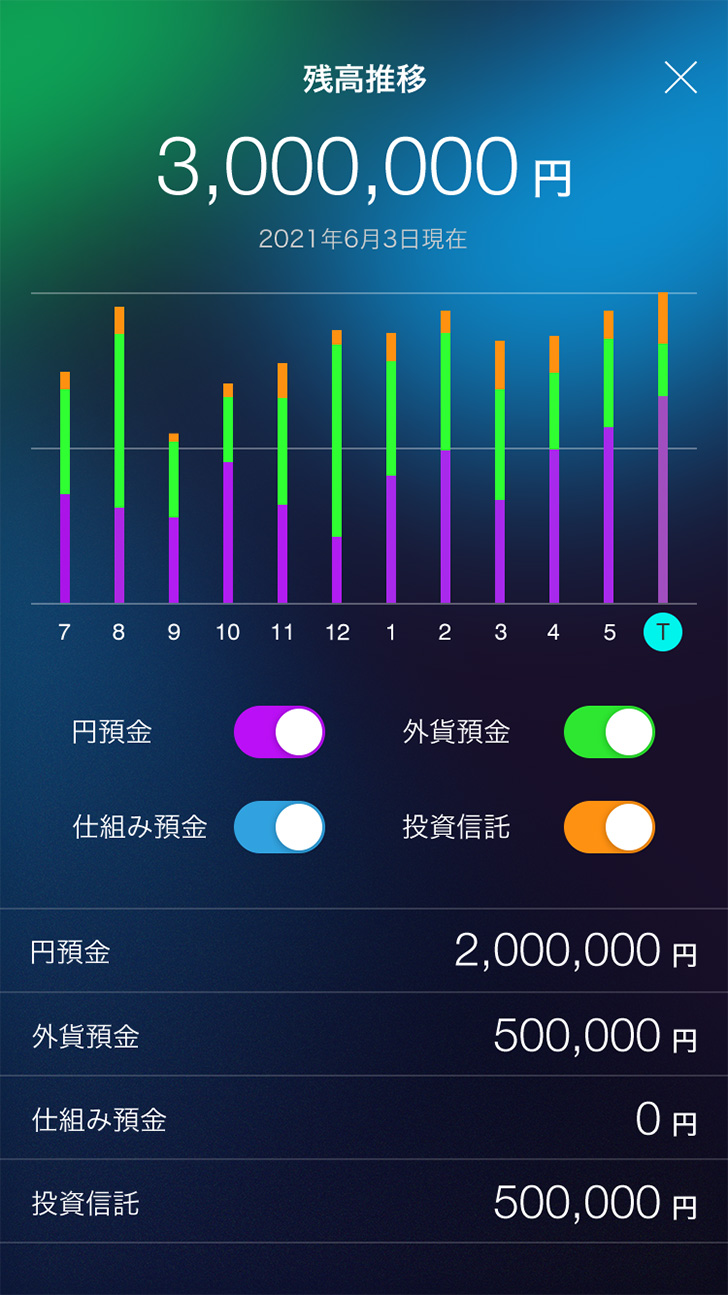Select month 12 in the chart
The height and width of the screenshot is (1295, 728).
[337, 632]
